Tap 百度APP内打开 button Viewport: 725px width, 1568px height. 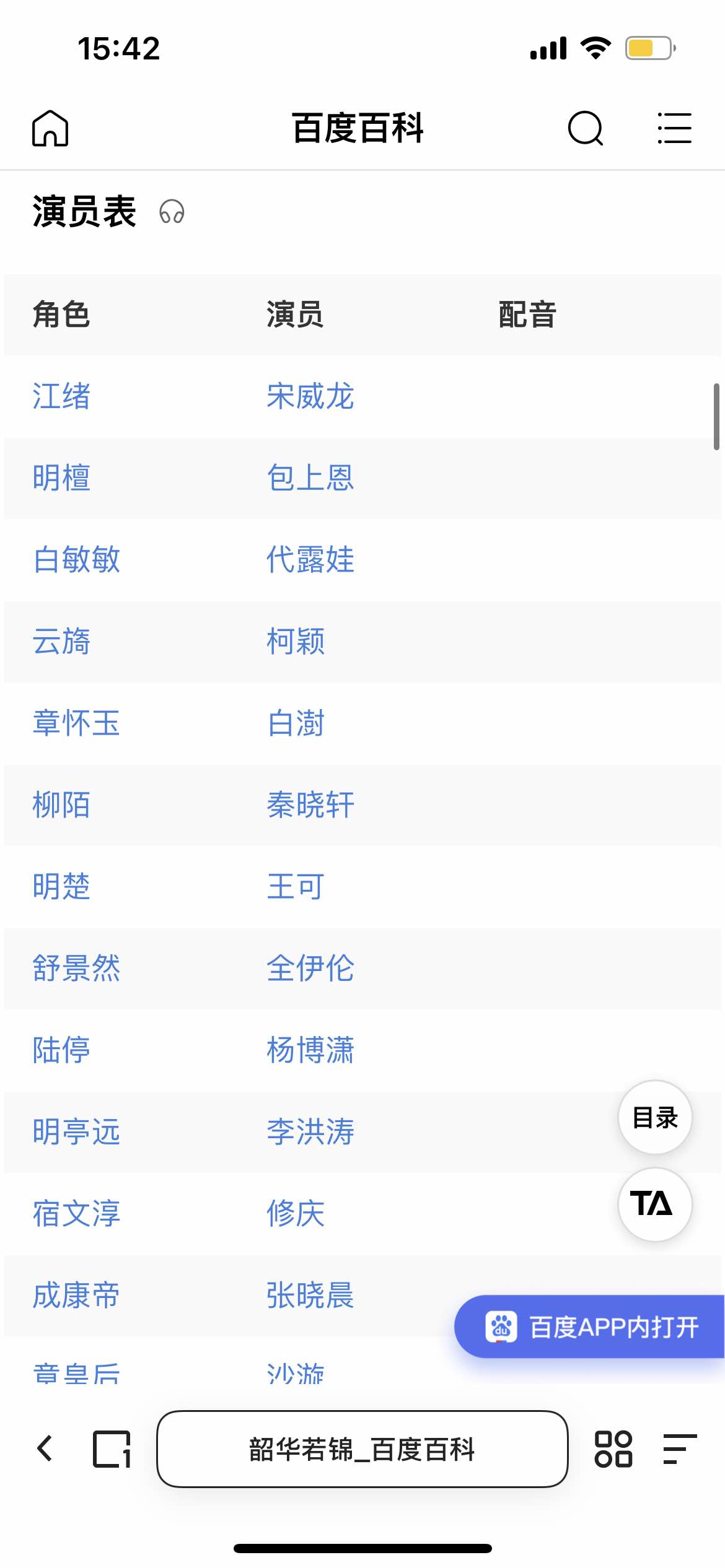pos(589,1326)
